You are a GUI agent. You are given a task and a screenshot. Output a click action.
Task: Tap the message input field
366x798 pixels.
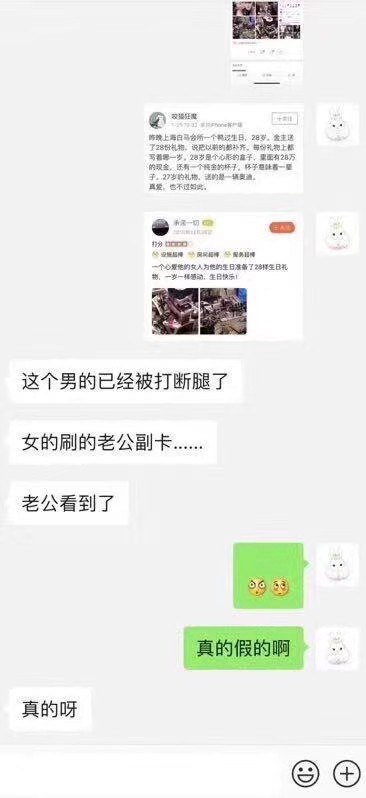143,774
